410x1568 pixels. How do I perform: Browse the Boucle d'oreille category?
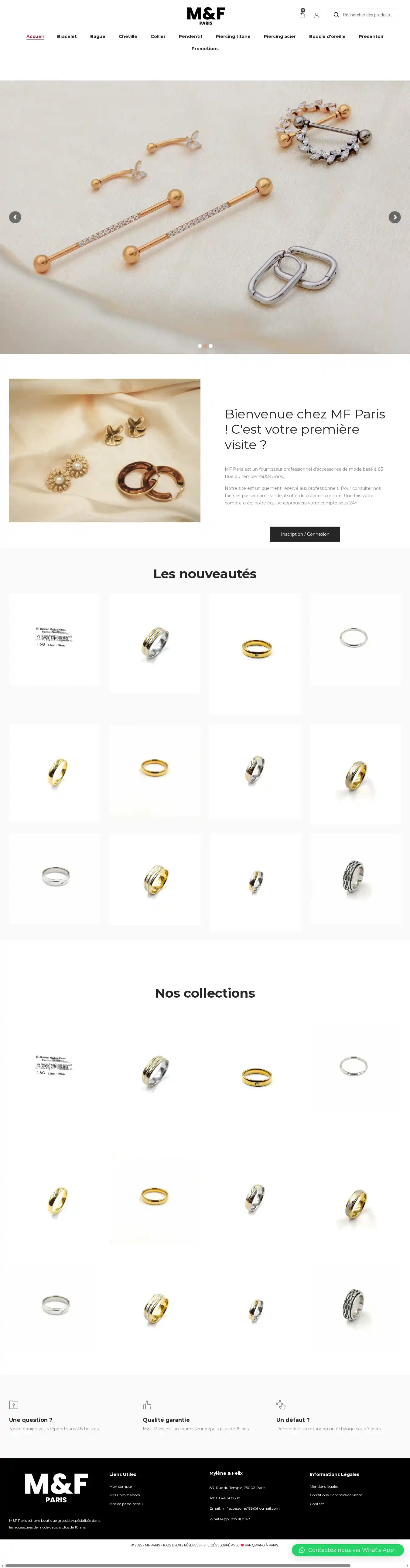click(x=327, y=36)
